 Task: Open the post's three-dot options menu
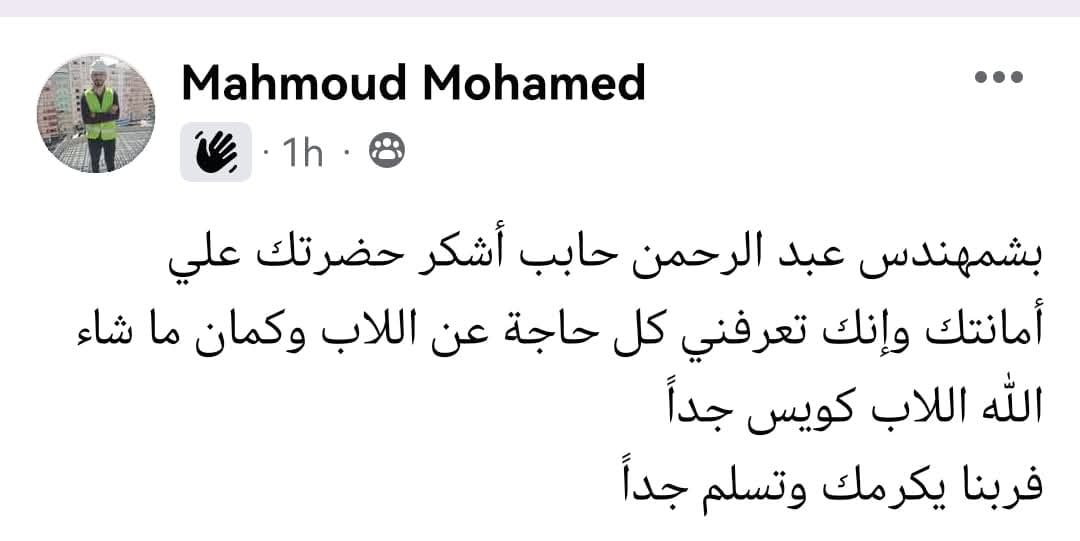coord(1001,79)
